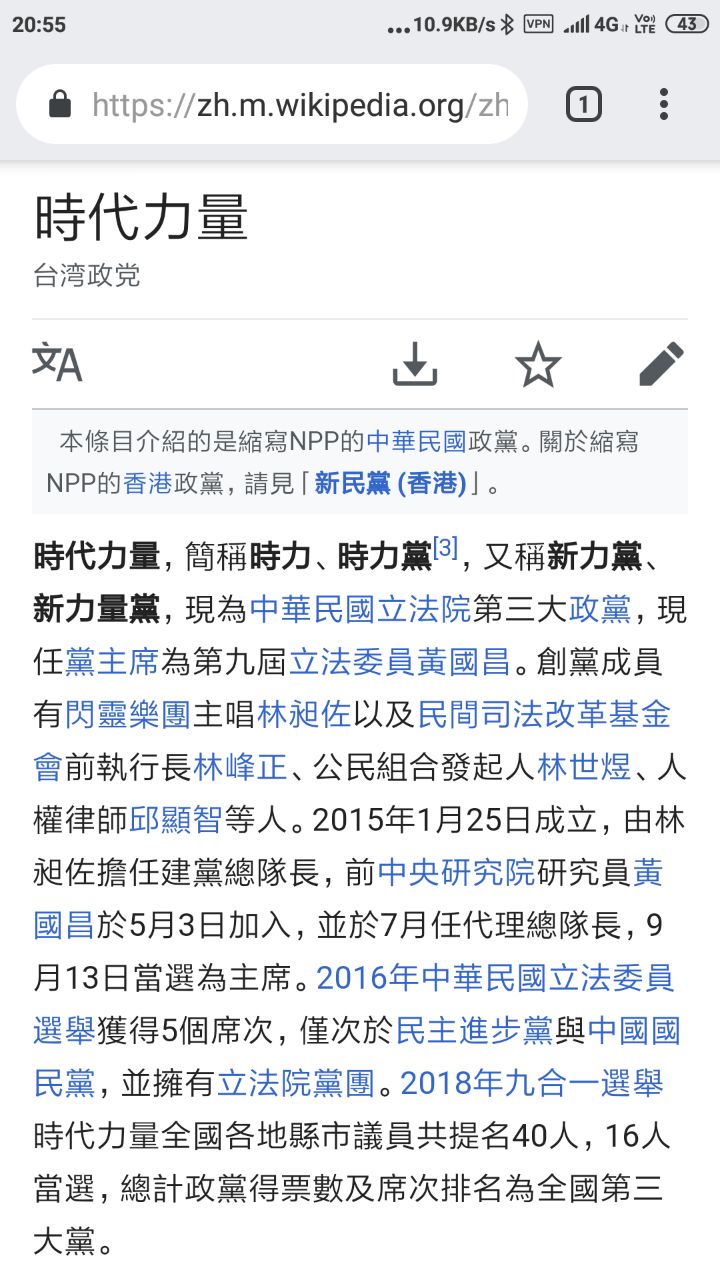This screenshot has height=1280, width=720.
Task: Open citation reference [3]
Action: tap(445, 548)
